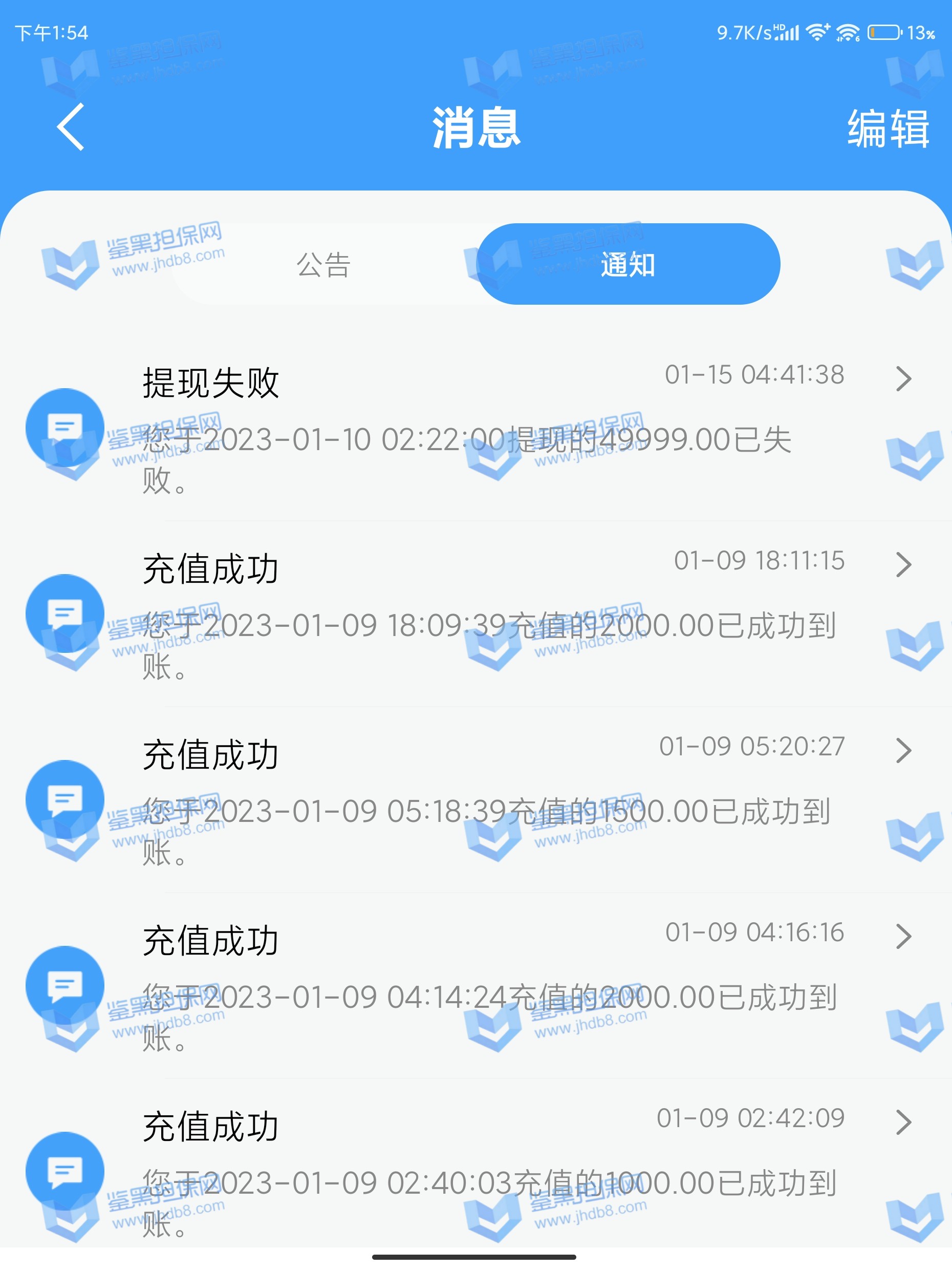The width and height of the screenshot is (952, 1270).
Task: Tap the 编辑 edit button
Action: click(x=888, y=129)
